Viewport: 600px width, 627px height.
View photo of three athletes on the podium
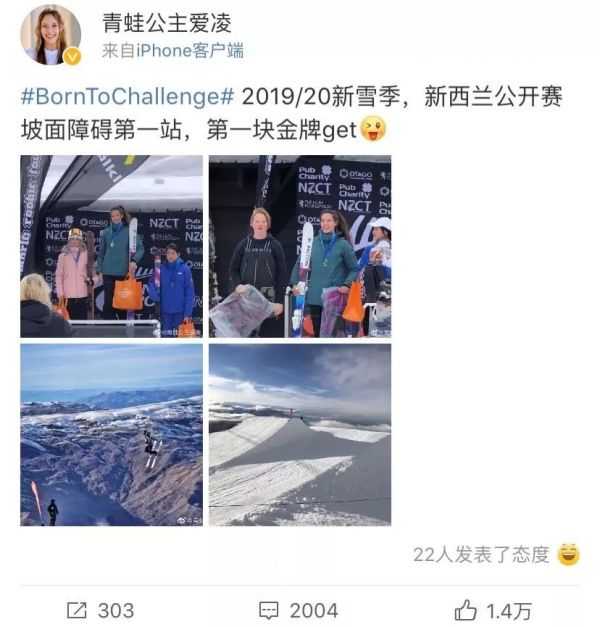110,246
